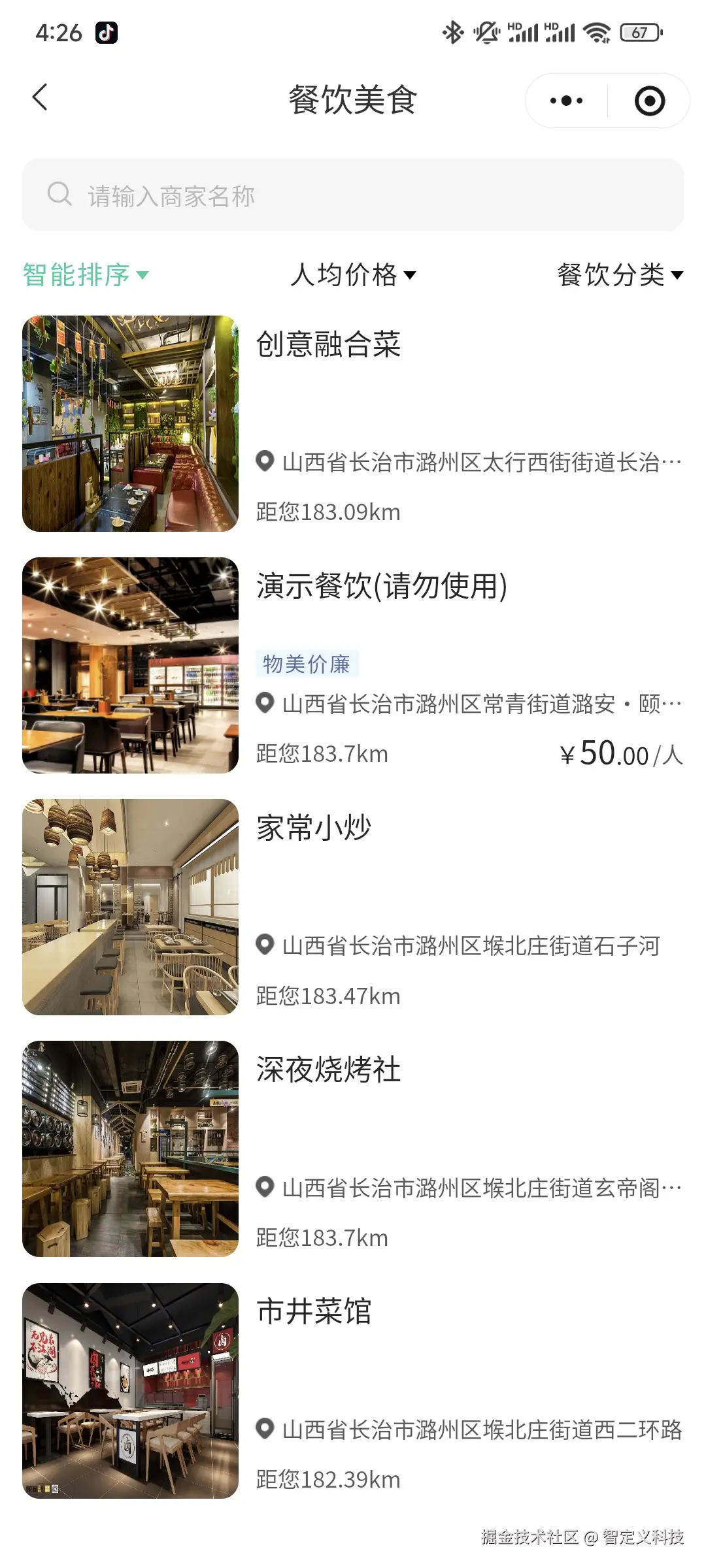
Task: Open the 创意融合菜 restaurant listing
Action: 353,423
